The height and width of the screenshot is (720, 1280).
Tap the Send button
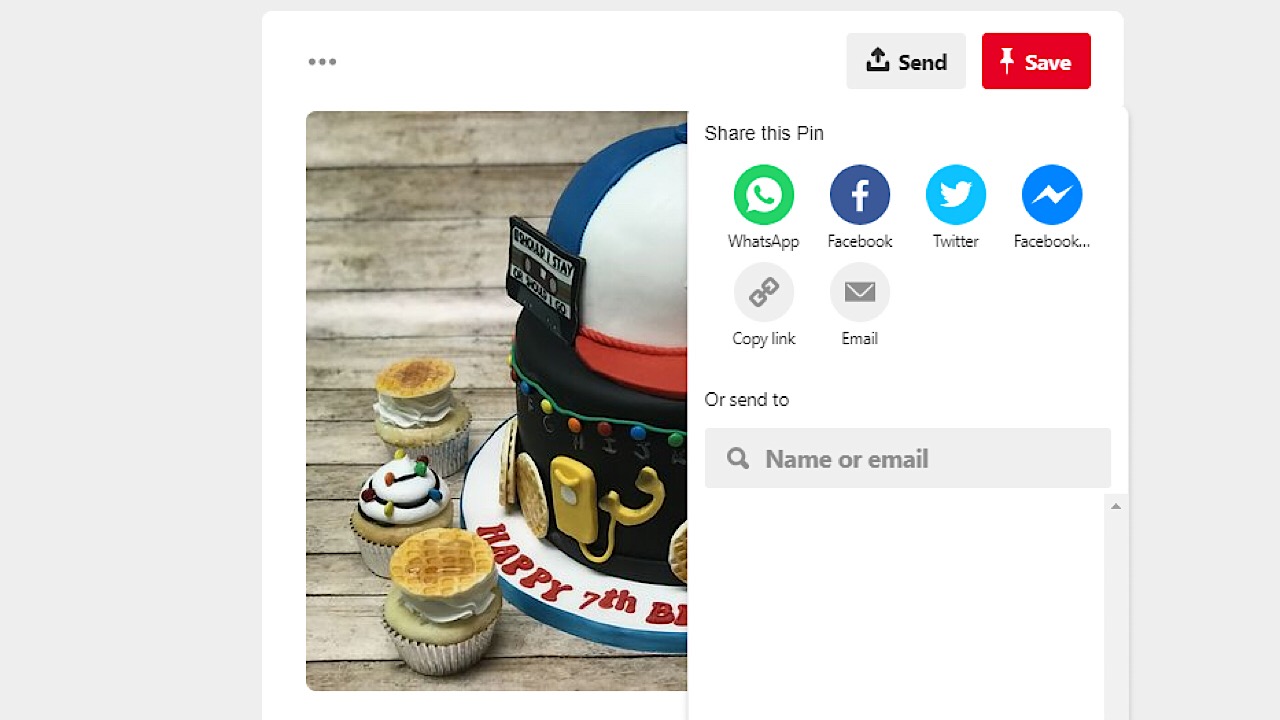906,62
